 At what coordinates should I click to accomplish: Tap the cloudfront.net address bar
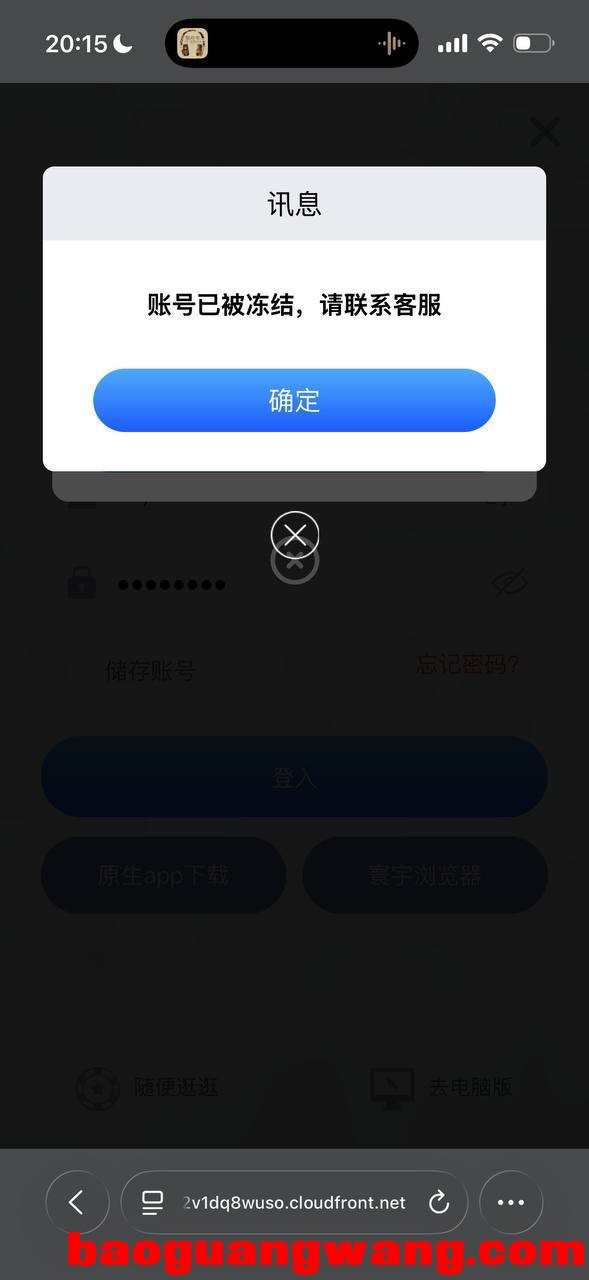294,1202
